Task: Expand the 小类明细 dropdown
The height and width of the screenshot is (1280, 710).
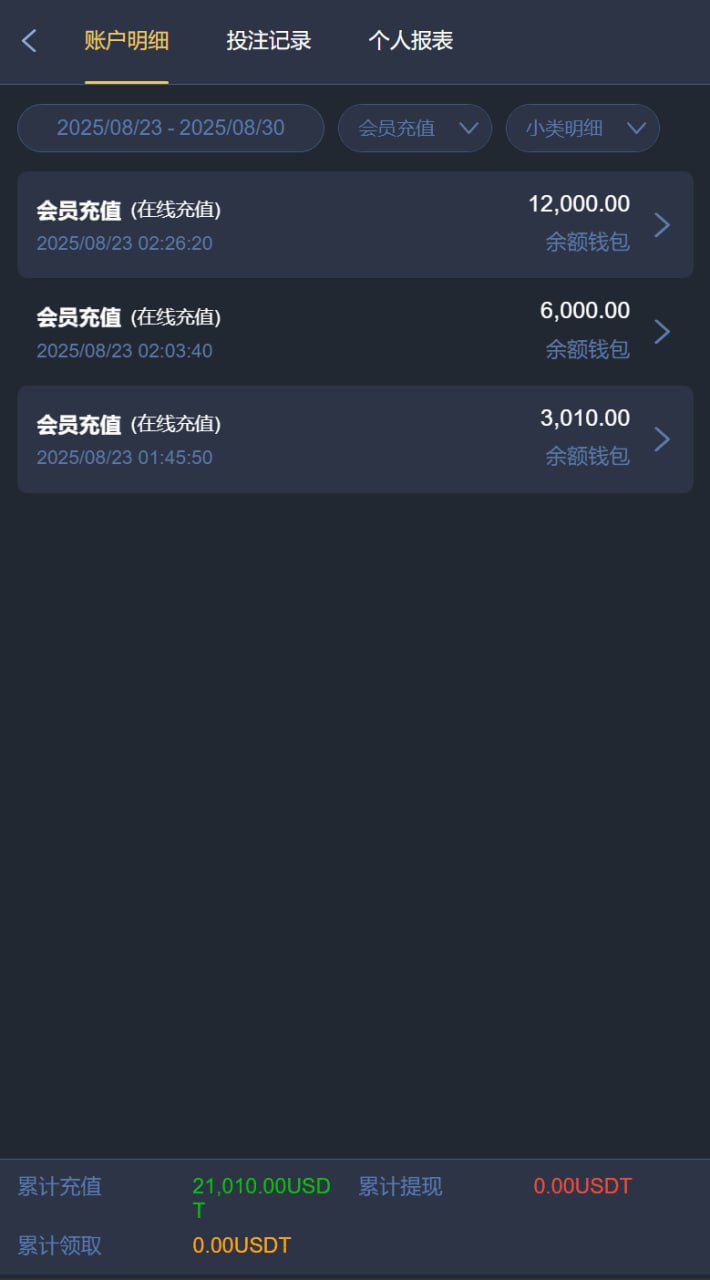Action: click(582, 128)
